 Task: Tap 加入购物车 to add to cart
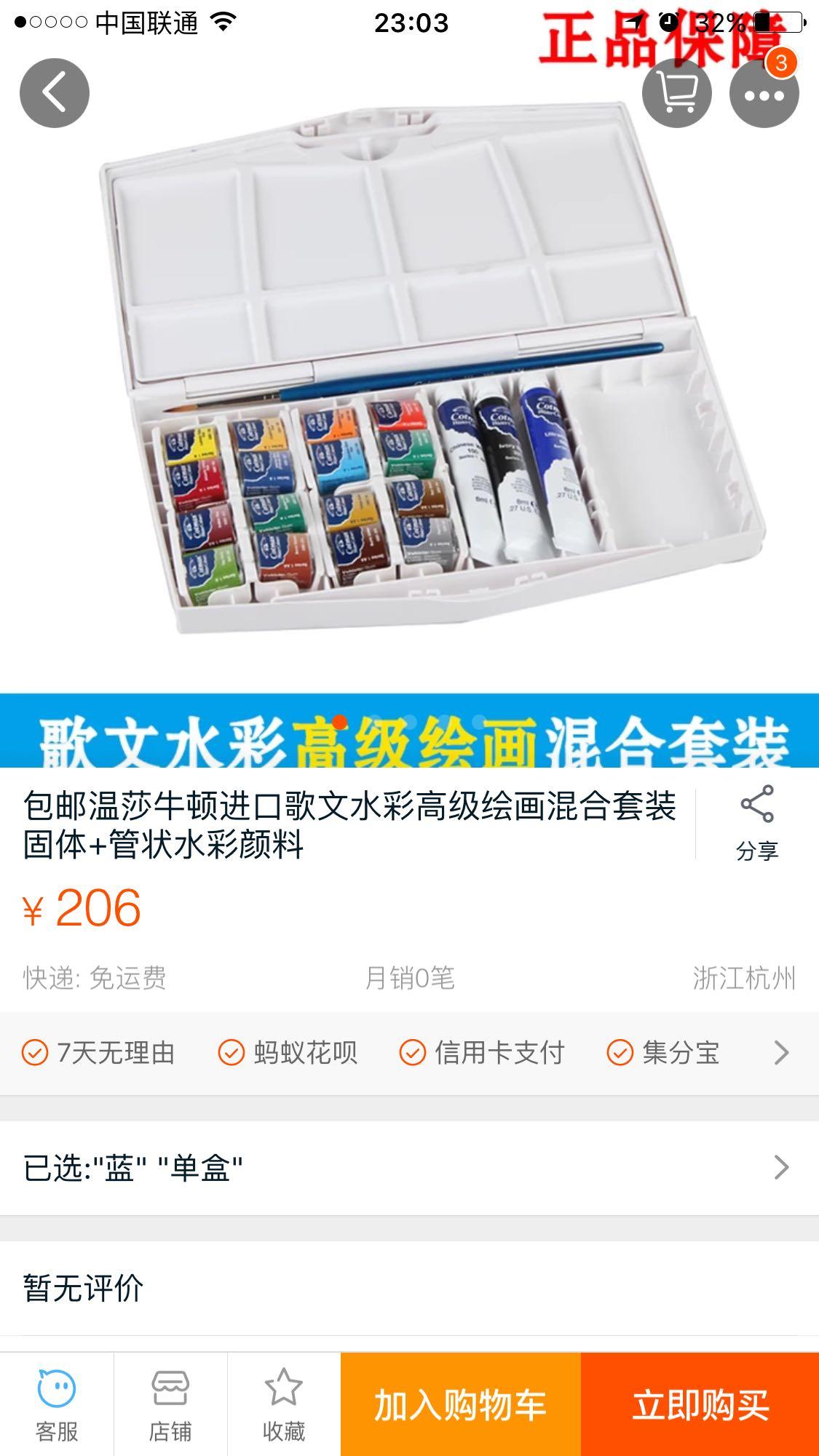click(x=460, y=1405)
